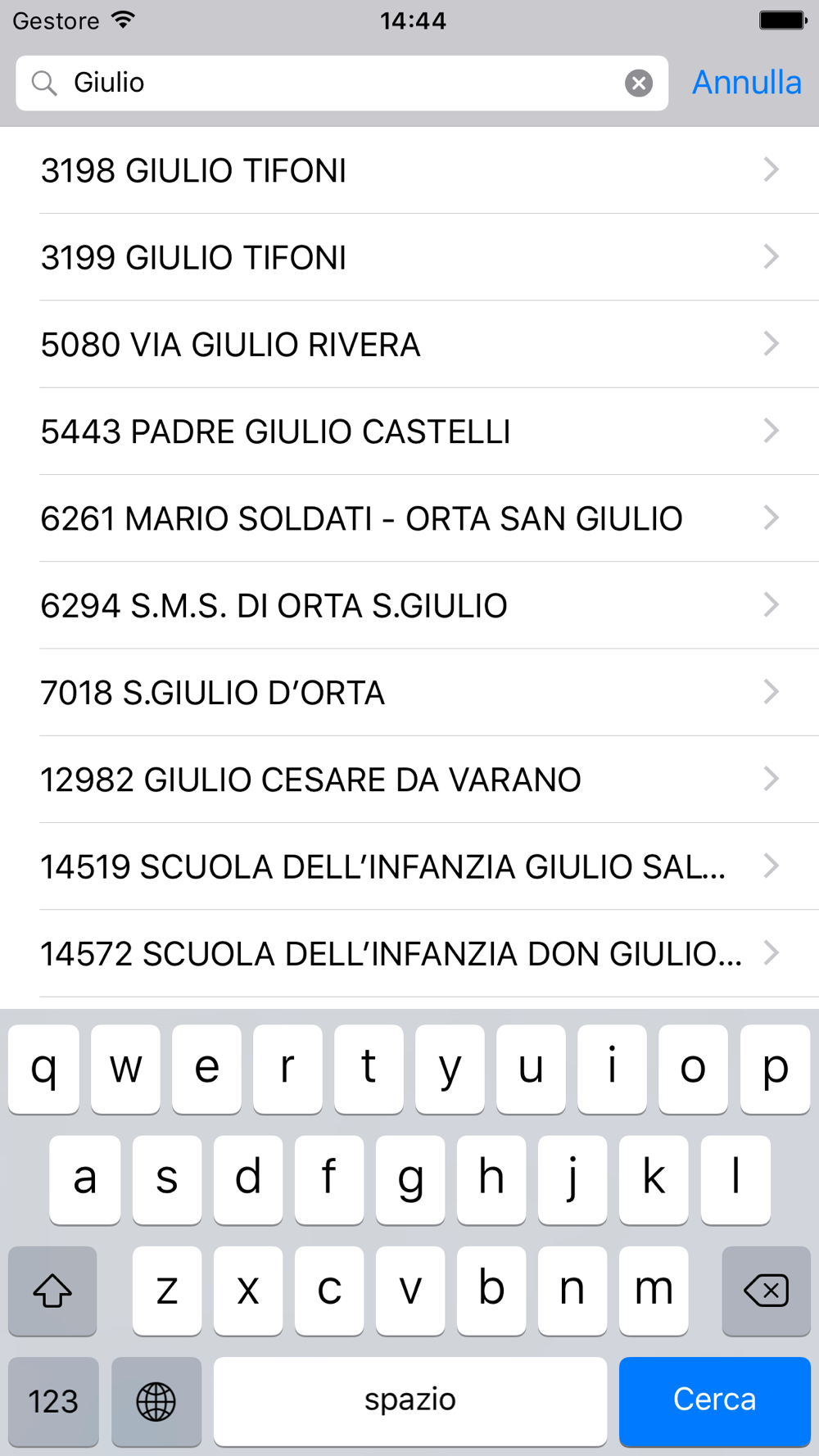Image resolution: width=819 pixels, height=1456 pixels.
Task: Open 3198 GIULIO TIFONI result
Action: coord(409,170)
